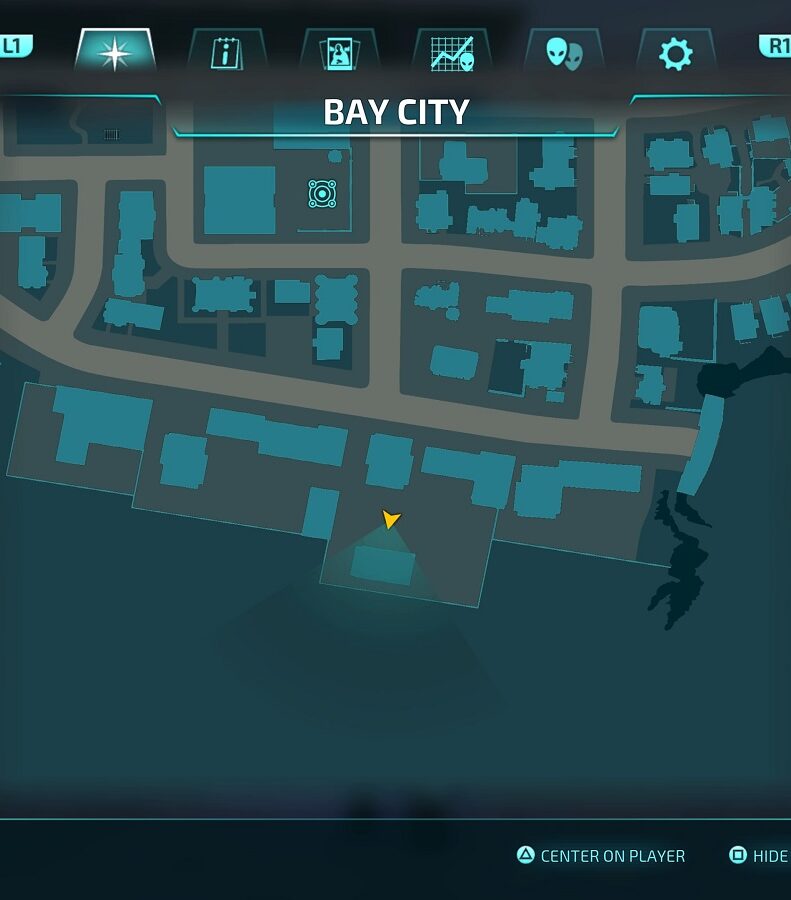Open the settings gear tab

[676, 52]
